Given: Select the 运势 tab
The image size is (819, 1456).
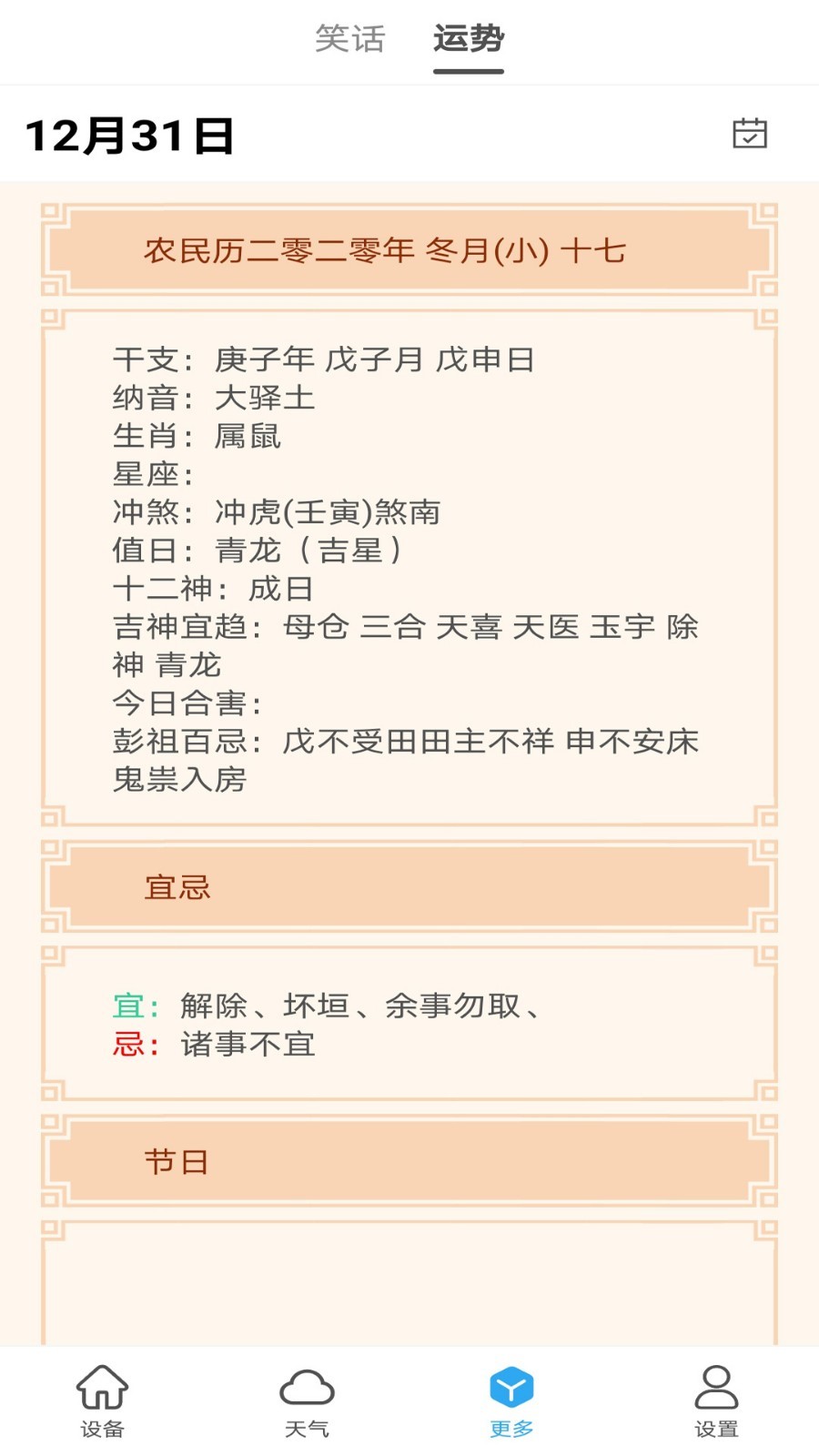Looking at the screenshot, I should 468,38.
